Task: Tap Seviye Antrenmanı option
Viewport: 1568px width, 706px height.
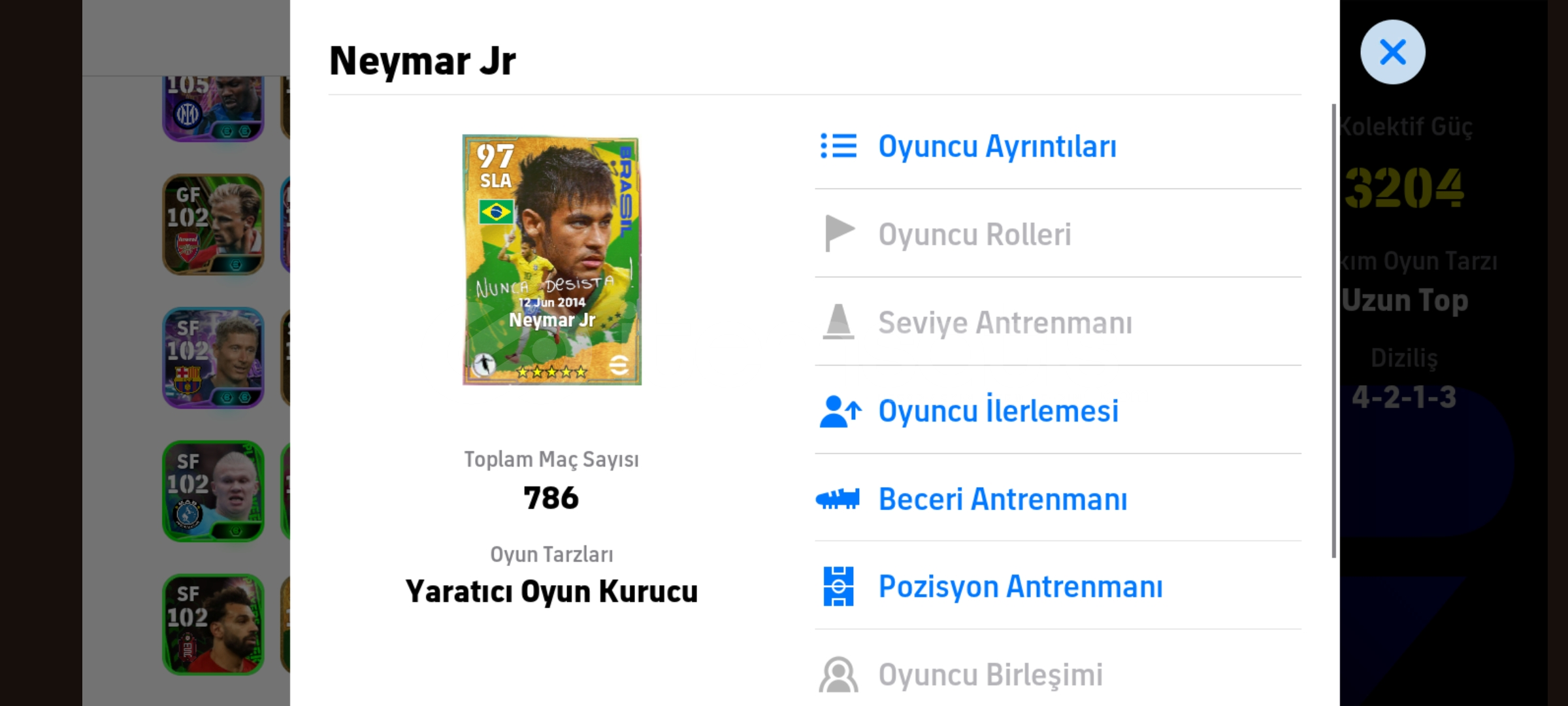Action: click(x=1004, y=323)
